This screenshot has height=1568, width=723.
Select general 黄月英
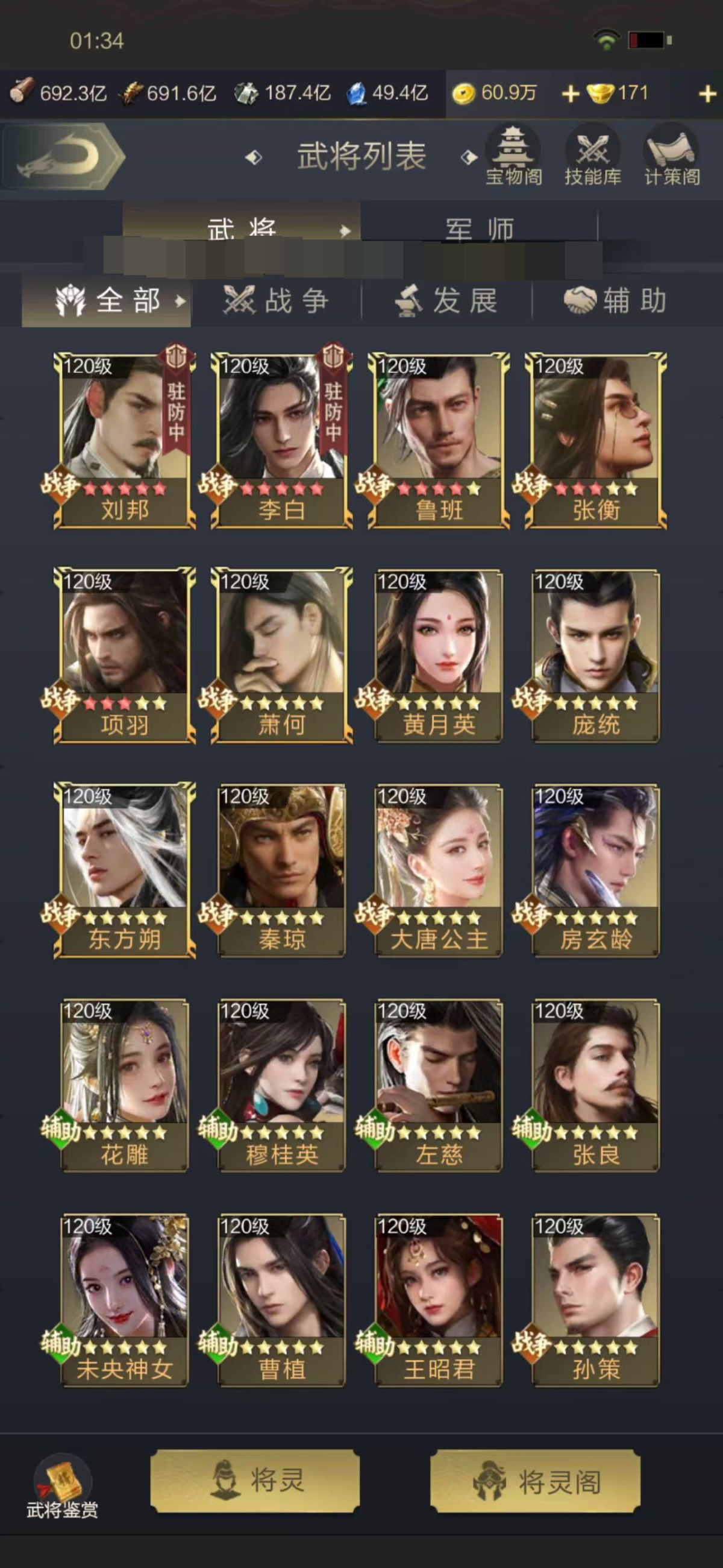(x=438, y=654)
